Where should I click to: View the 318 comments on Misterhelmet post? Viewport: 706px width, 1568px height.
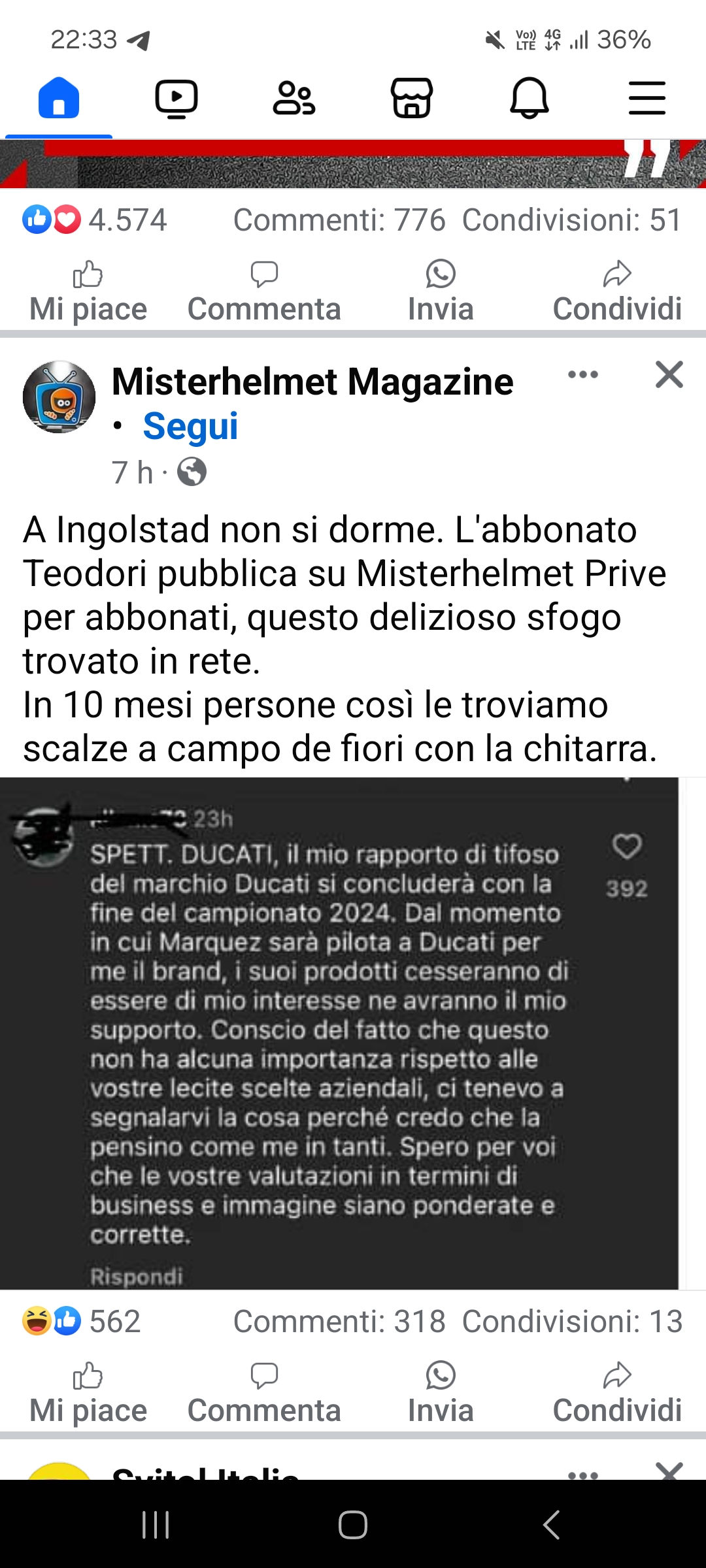point(339,1321)
